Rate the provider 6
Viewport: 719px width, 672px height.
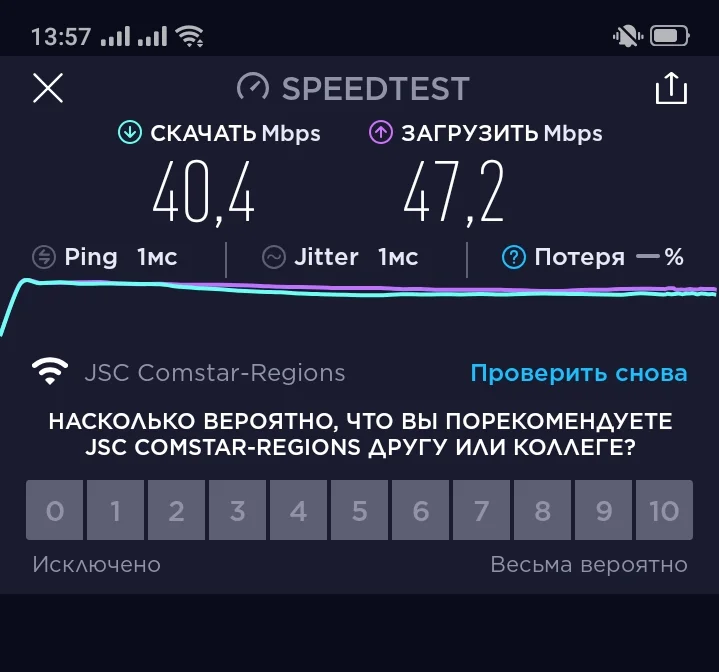pos(421,511)
